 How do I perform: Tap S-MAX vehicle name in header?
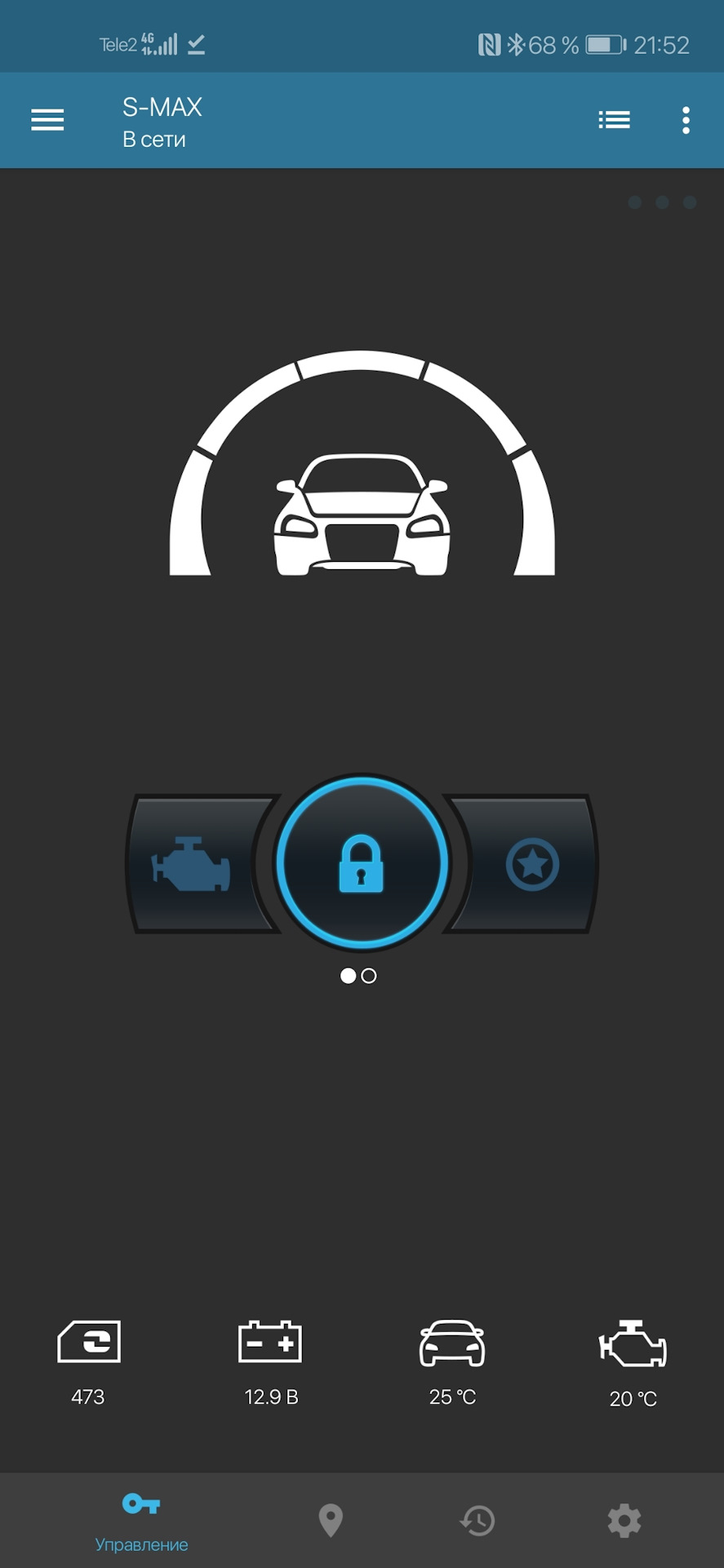[162, 106]
